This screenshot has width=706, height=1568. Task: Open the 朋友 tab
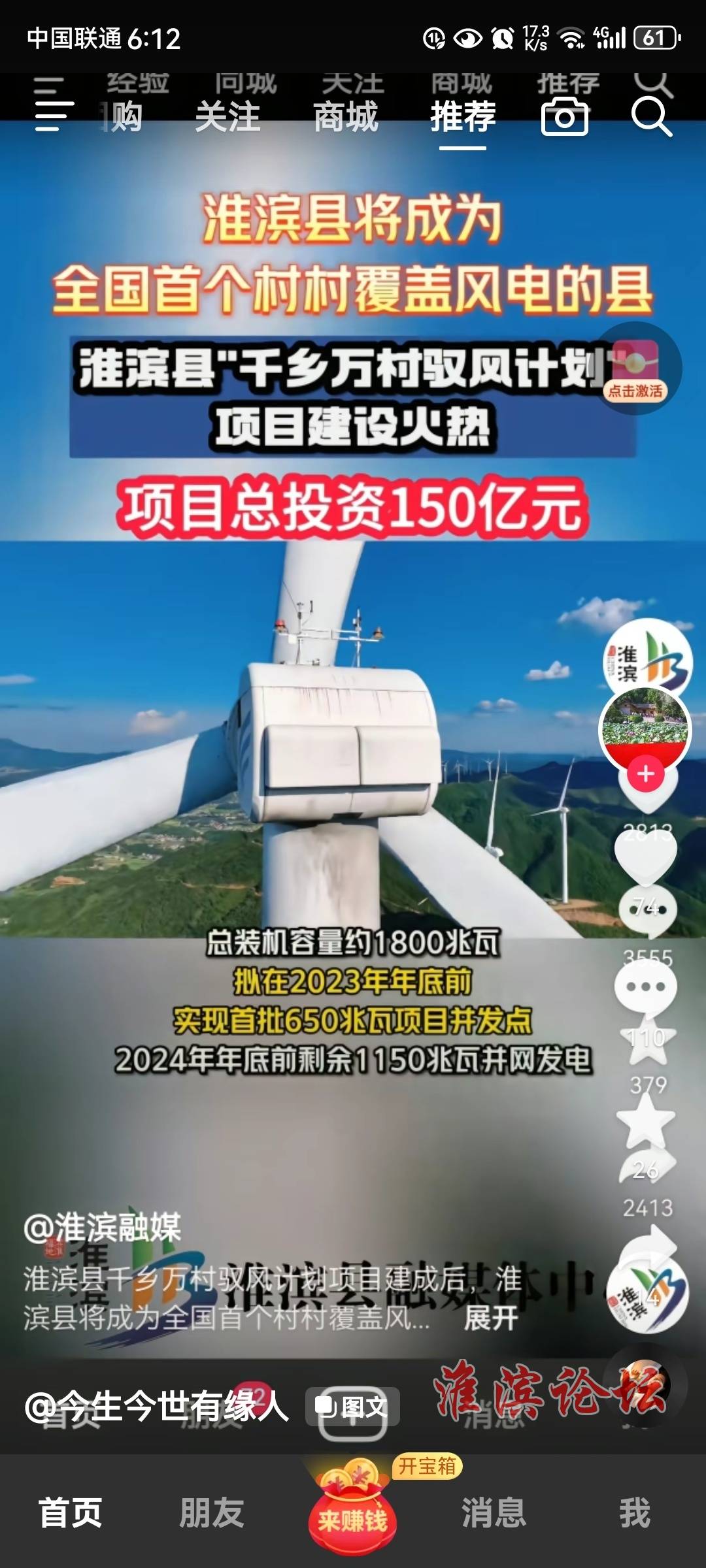[212, 1513]
